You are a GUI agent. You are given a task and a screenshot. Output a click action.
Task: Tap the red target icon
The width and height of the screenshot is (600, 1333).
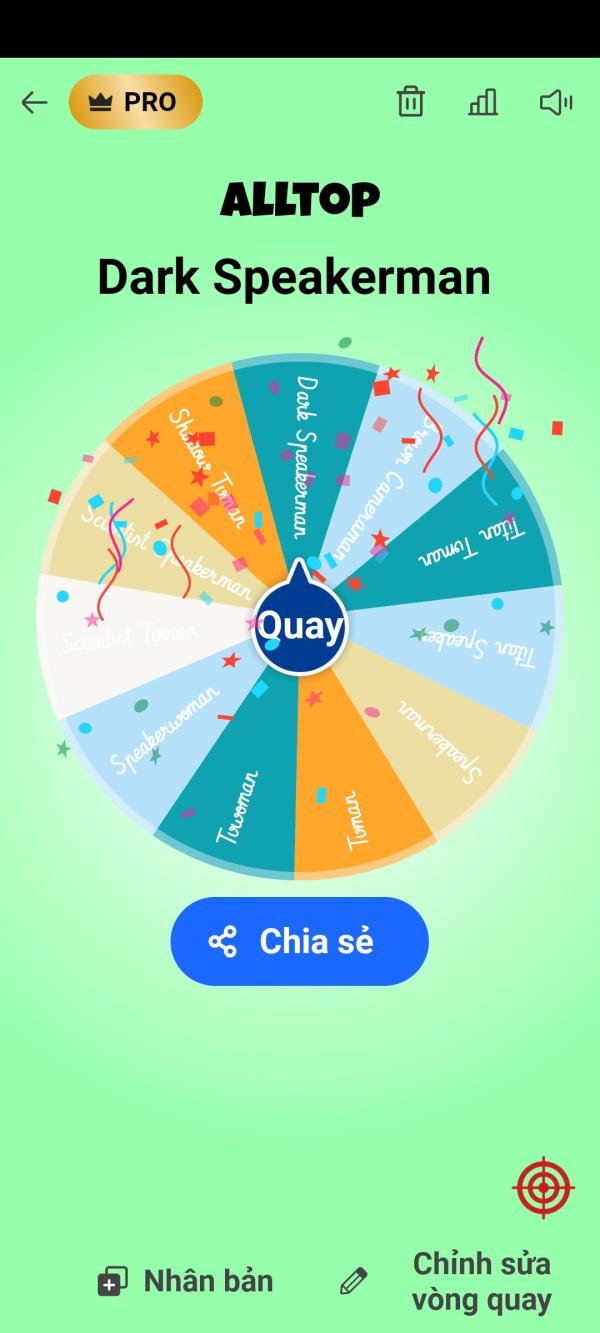pyautogui.click(x=544, y=1187)
